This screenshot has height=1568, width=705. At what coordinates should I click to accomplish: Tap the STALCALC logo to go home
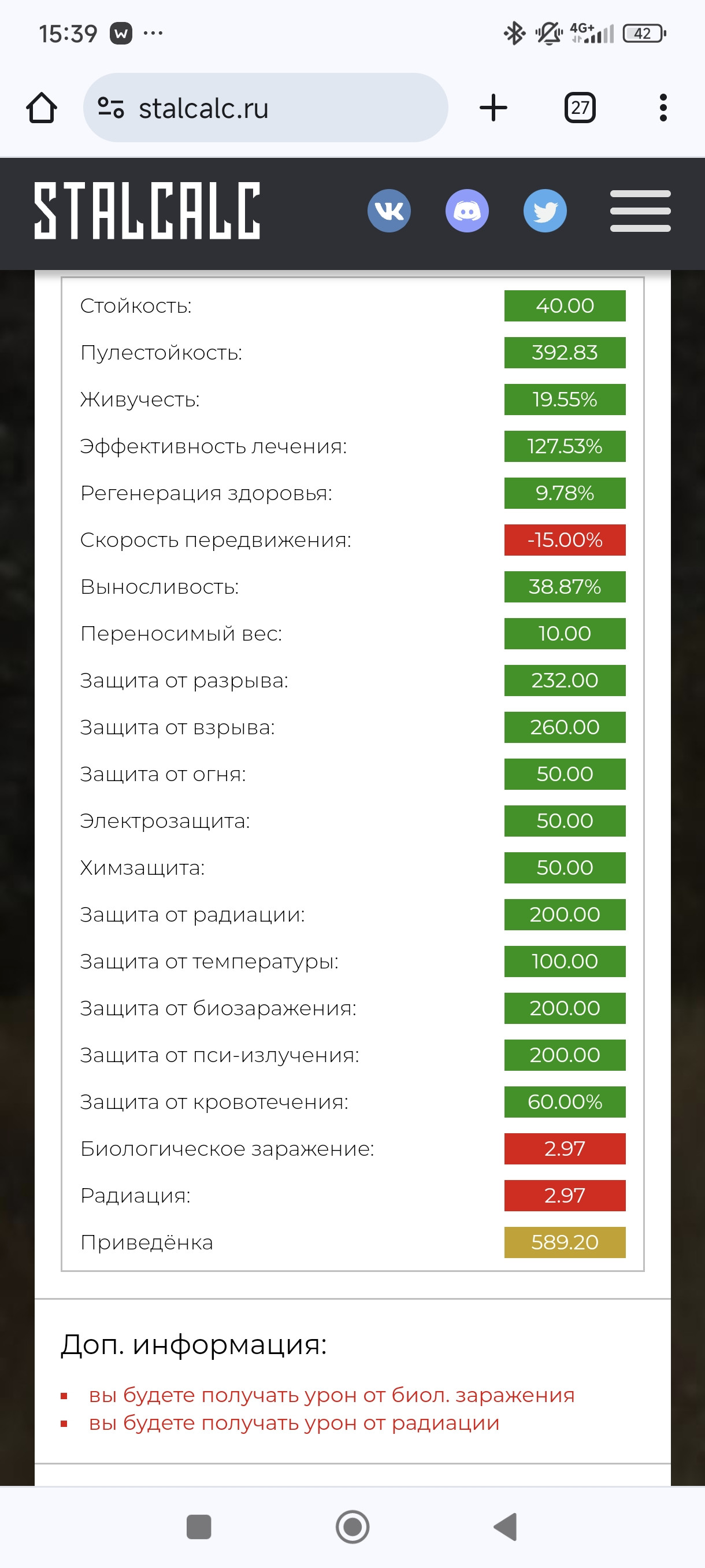tap(147, 210)
